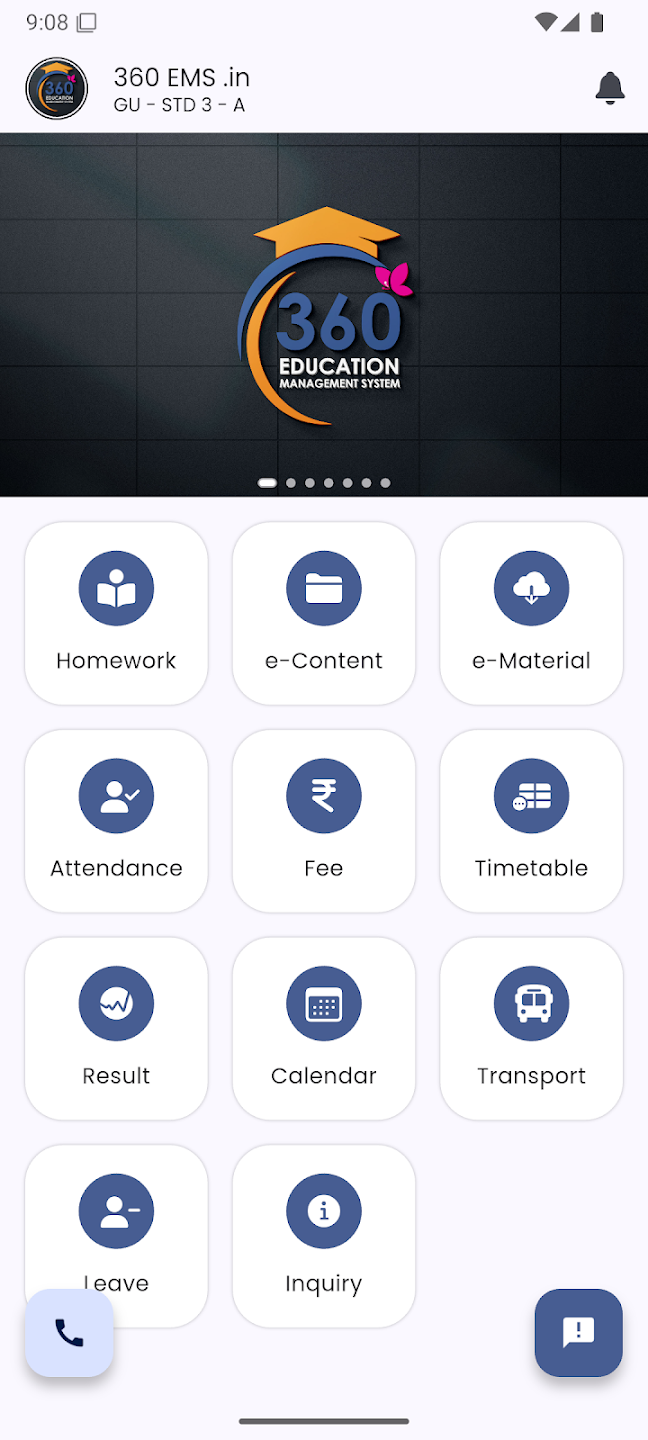
Task: Select the Transport option
Action: tap(531, 1028)
